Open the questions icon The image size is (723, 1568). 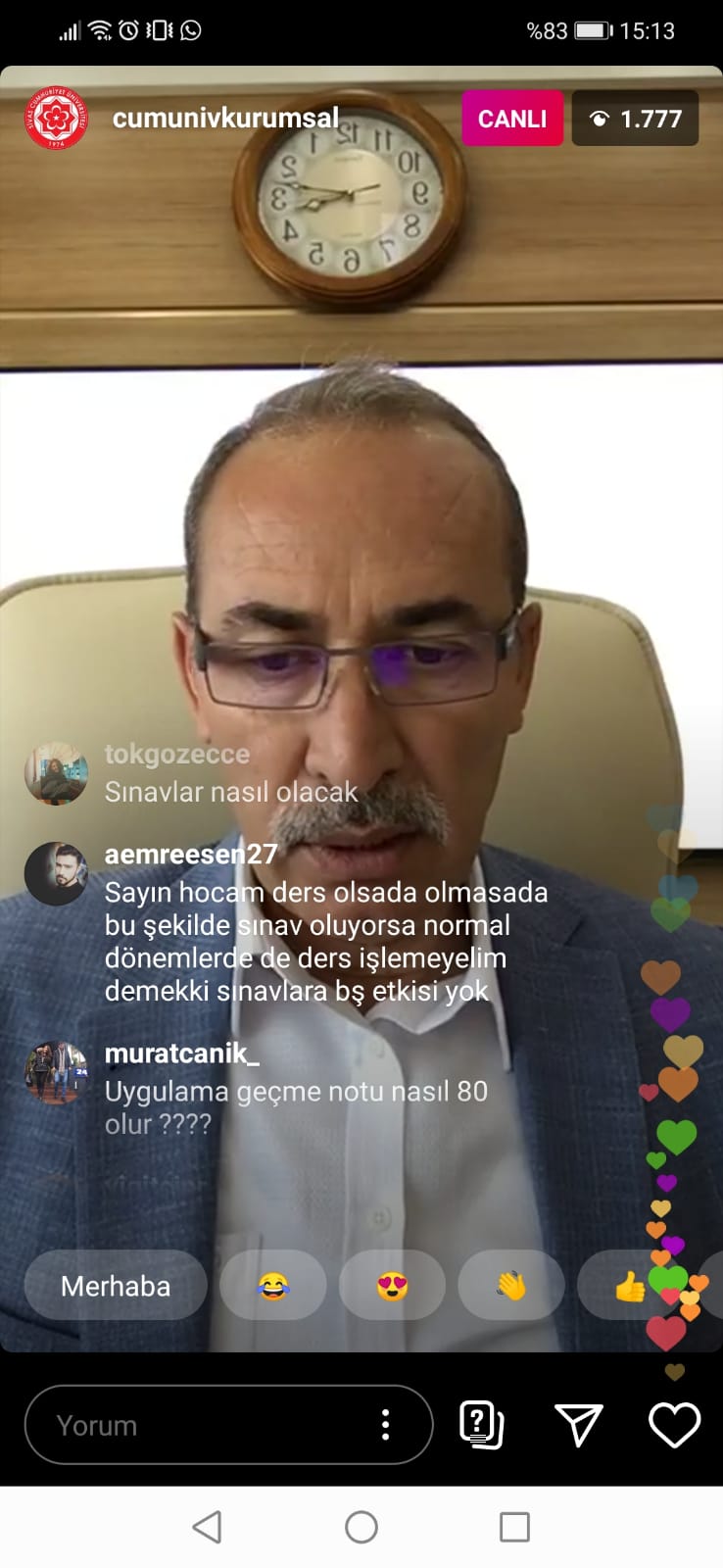point(482,1425)
